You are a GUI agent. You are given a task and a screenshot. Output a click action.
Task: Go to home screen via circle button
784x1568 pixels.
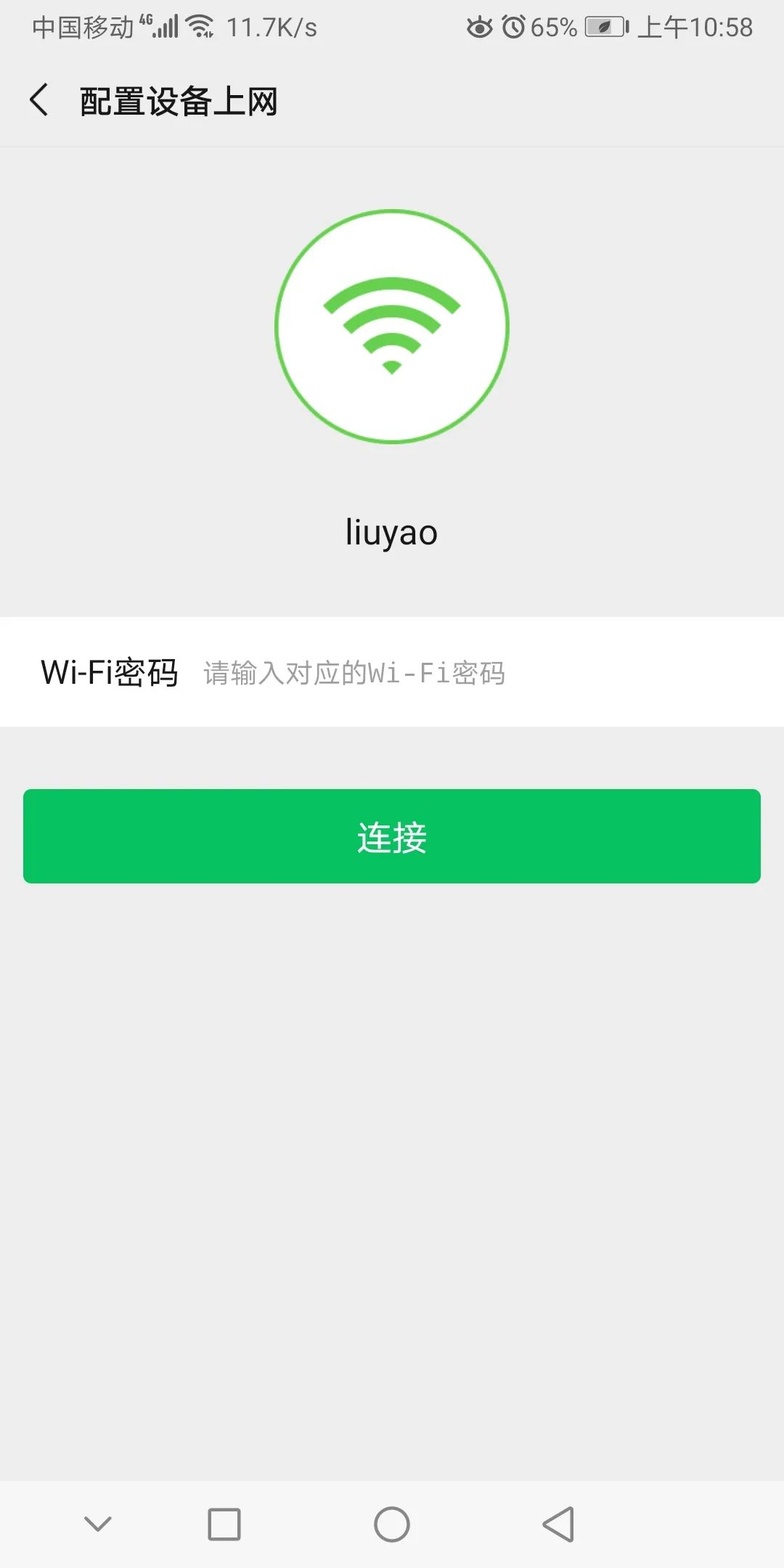[x=392, y=1524]
